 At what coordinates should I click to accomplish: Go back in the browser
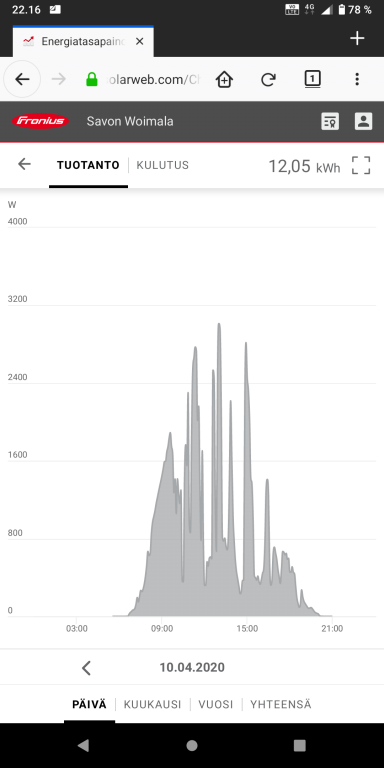[x=23, y=79]
